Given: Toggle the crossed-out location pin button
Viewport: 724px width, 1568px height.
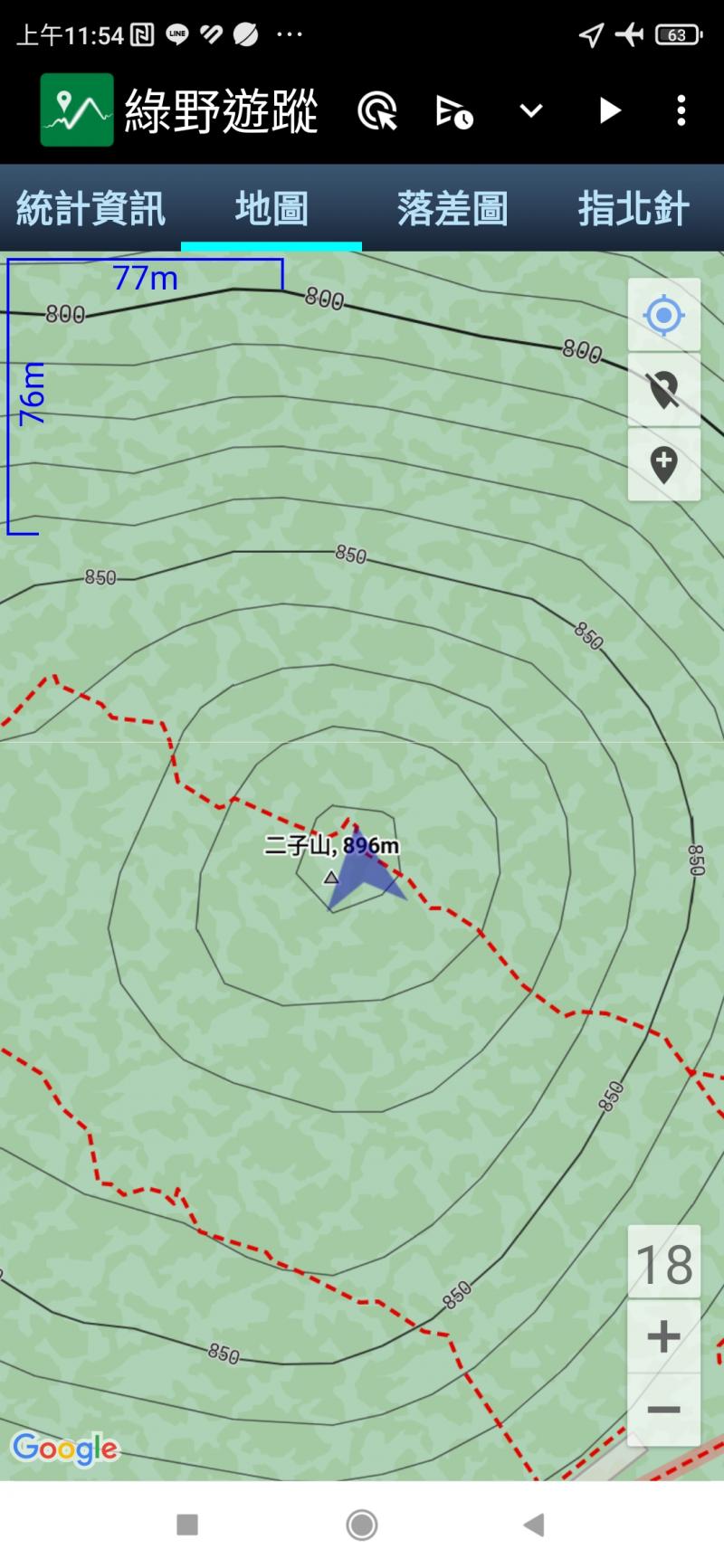Looking at the screenshot, I should (x=664, y=390).
